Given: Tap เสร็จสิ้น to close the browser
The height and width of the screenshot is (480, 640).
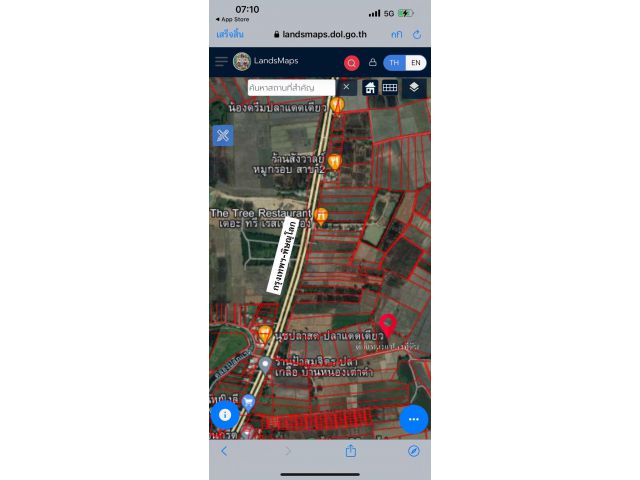Looking at the screenshot, I should pos(230,33).
